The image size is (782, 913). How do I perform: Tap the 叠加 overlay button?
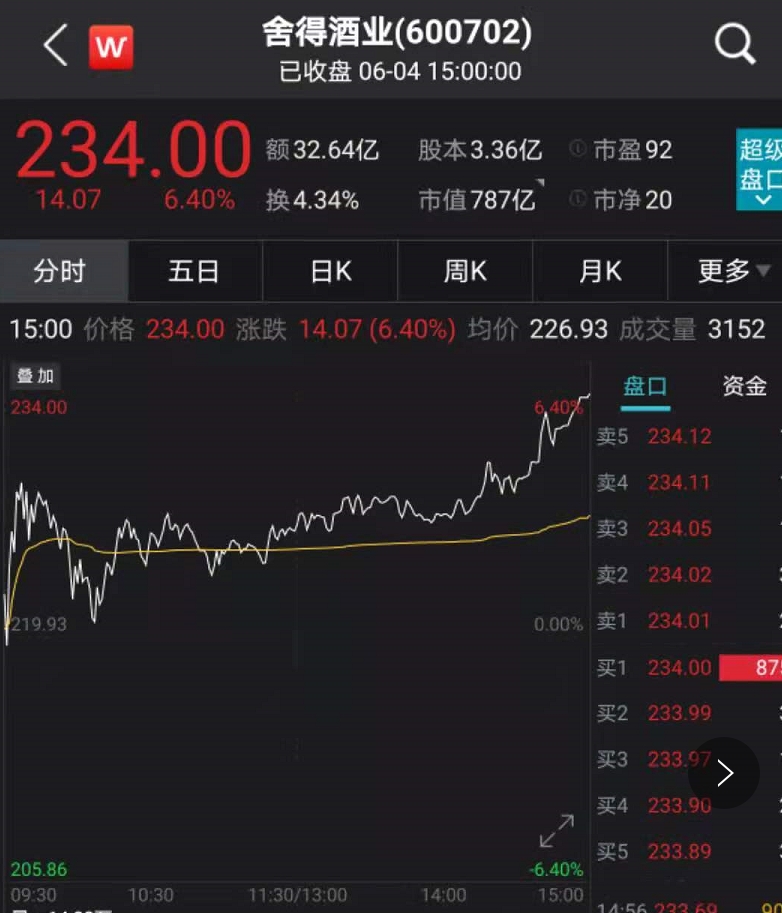point(34,376)
